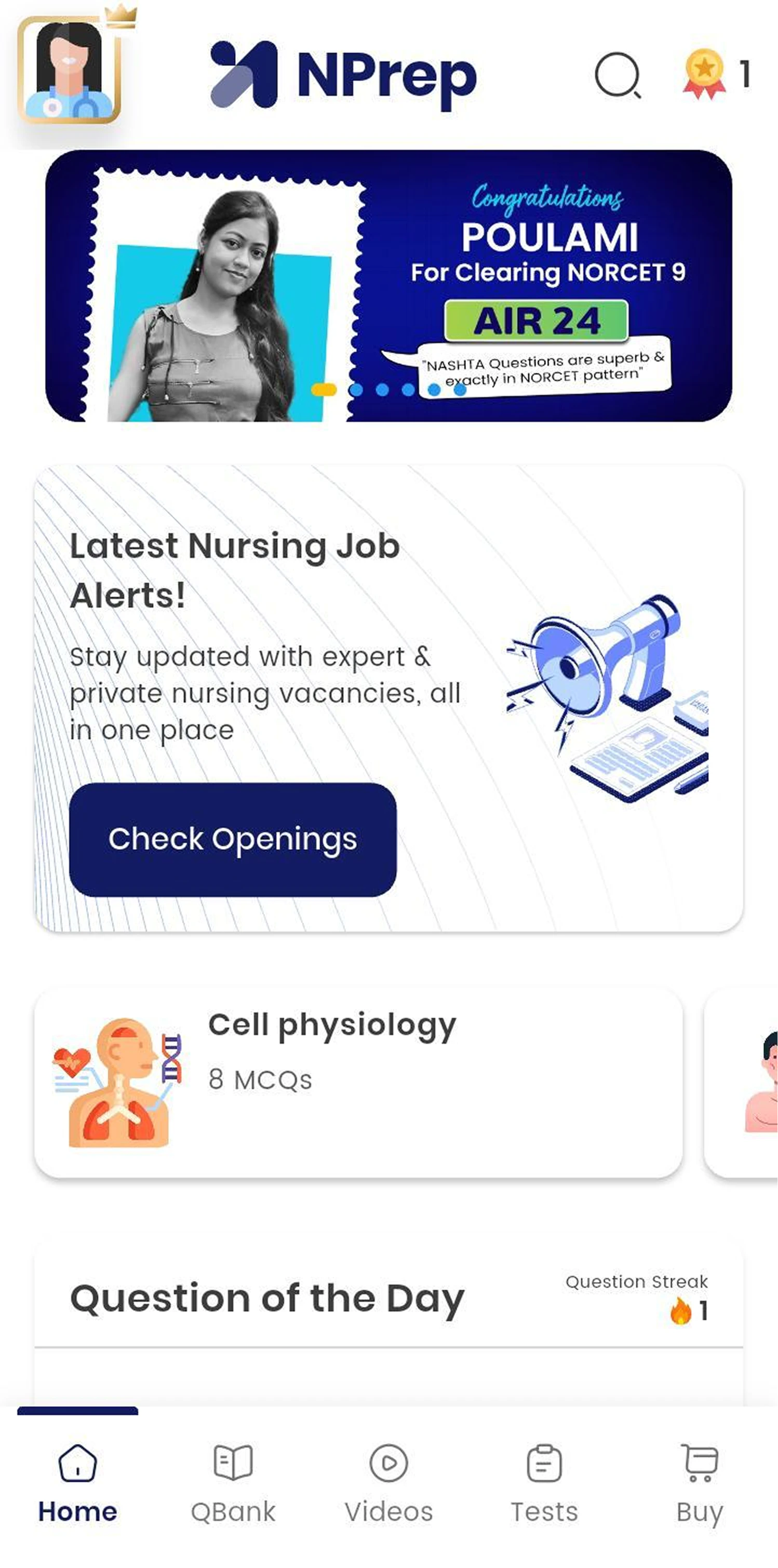
Task: Switch to the QBank tab
Action: coord(233,1483)
